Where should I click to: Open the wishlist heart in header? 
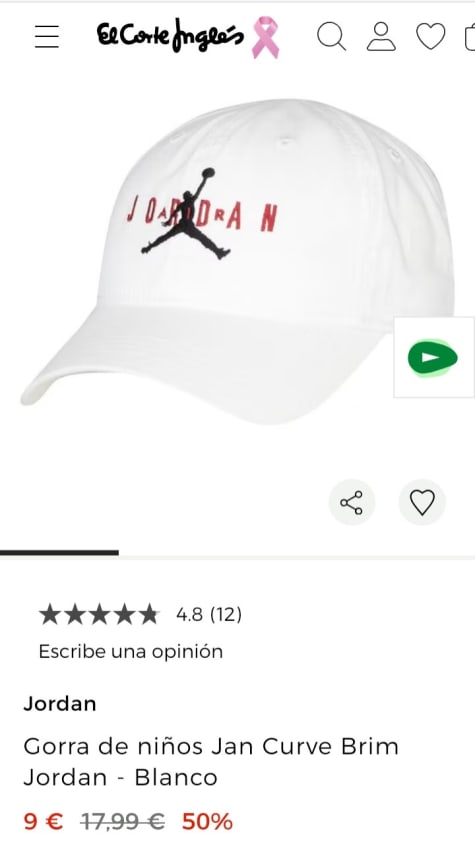(431, 37)
